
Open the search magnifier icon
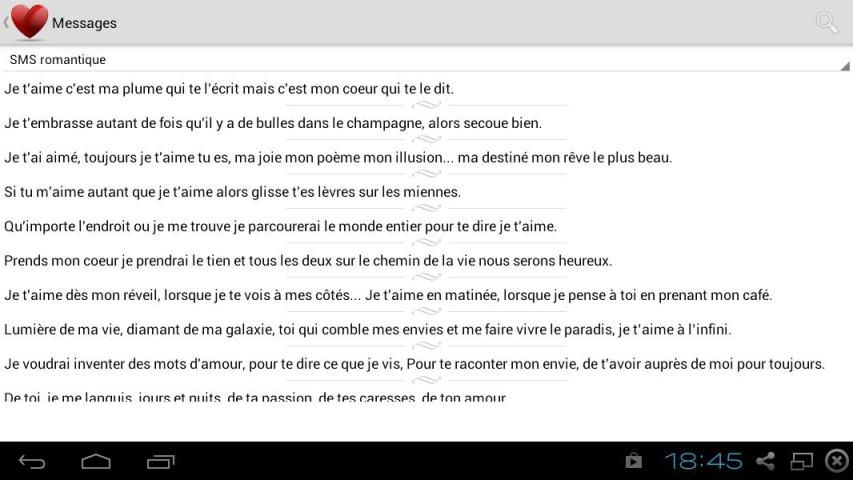[x=826, y=22]
